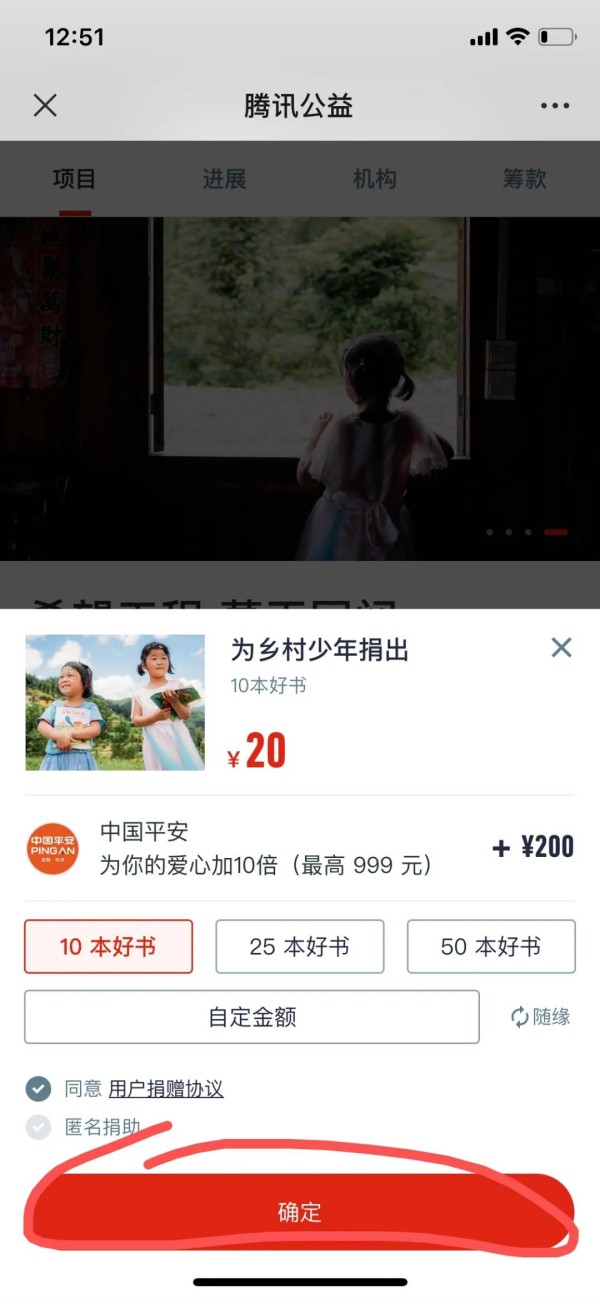
Task: Select 25 本好书 donation option
Action: tap(299, 946)
